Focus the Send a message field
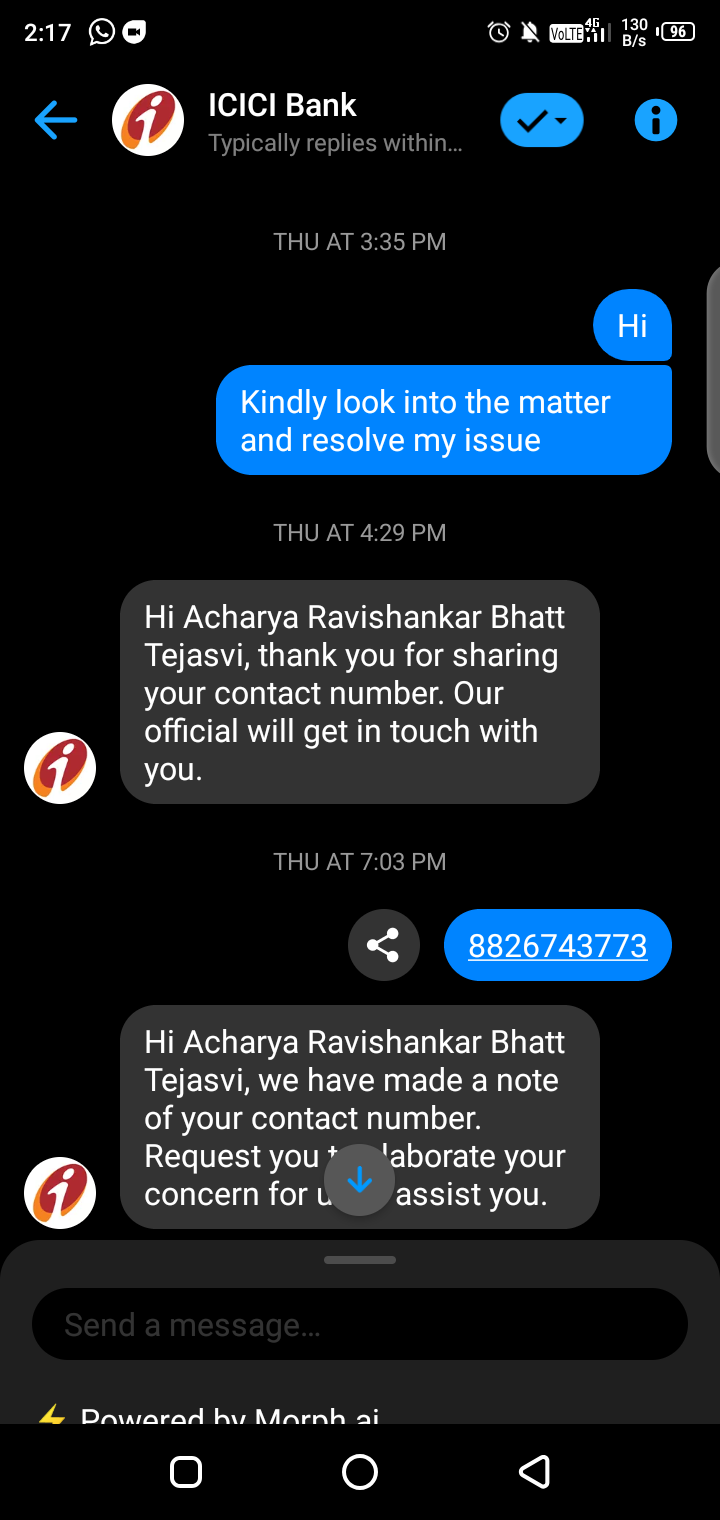 click(x=360, y=1324)
